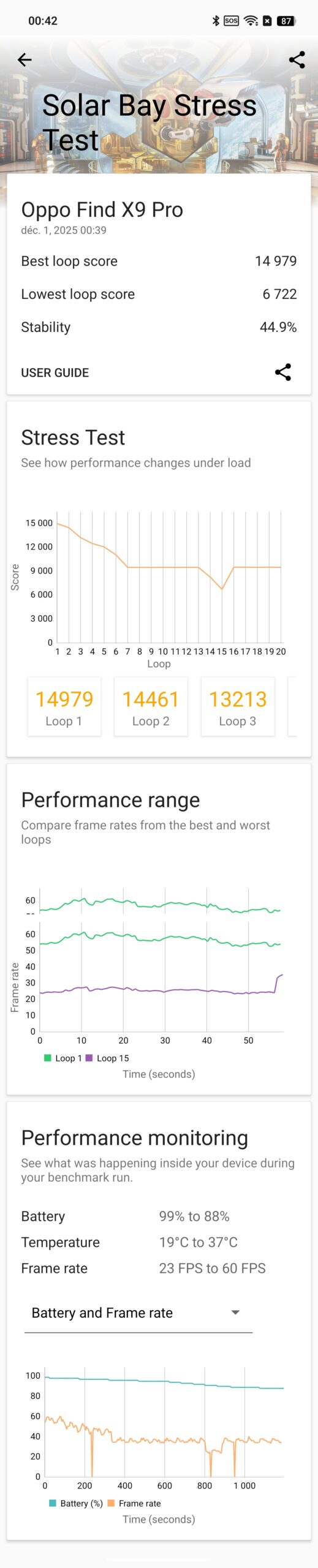This screenshot has height=1568, width=318.
Task: Go back using the top-left arrow
Action: pos(25,59)
